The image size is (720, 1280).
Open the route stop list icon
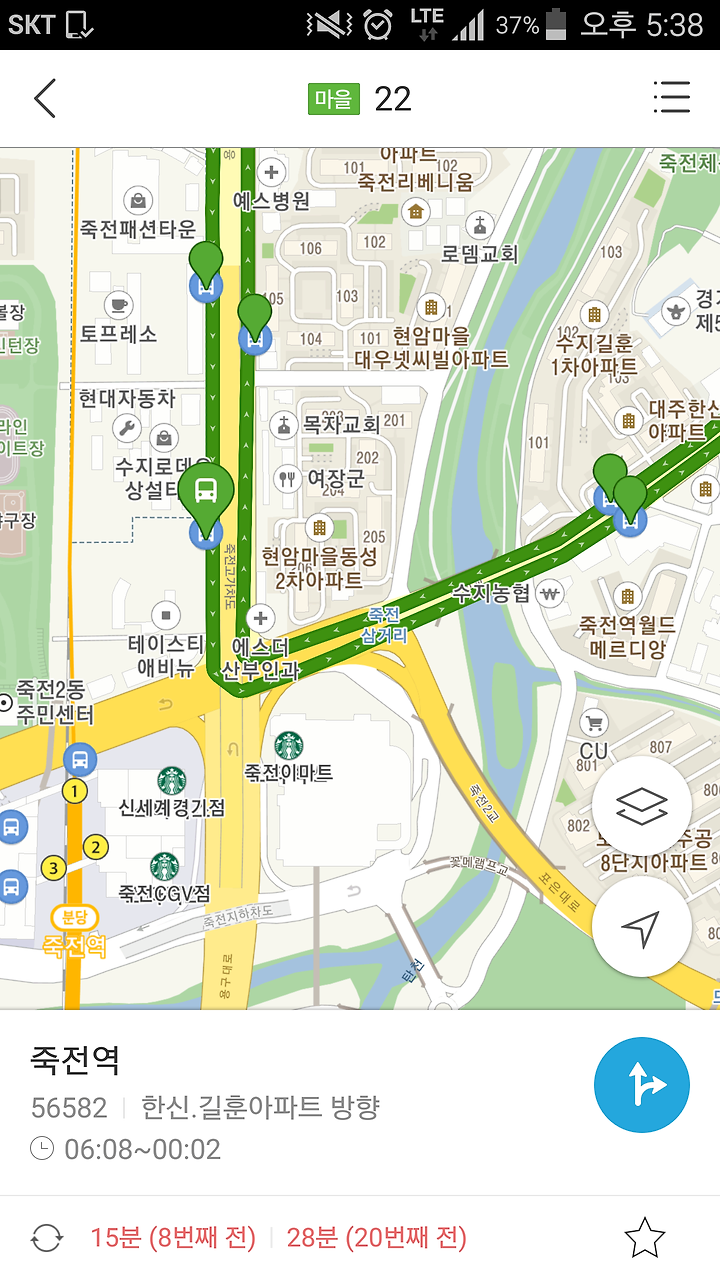tap(671, 98)
